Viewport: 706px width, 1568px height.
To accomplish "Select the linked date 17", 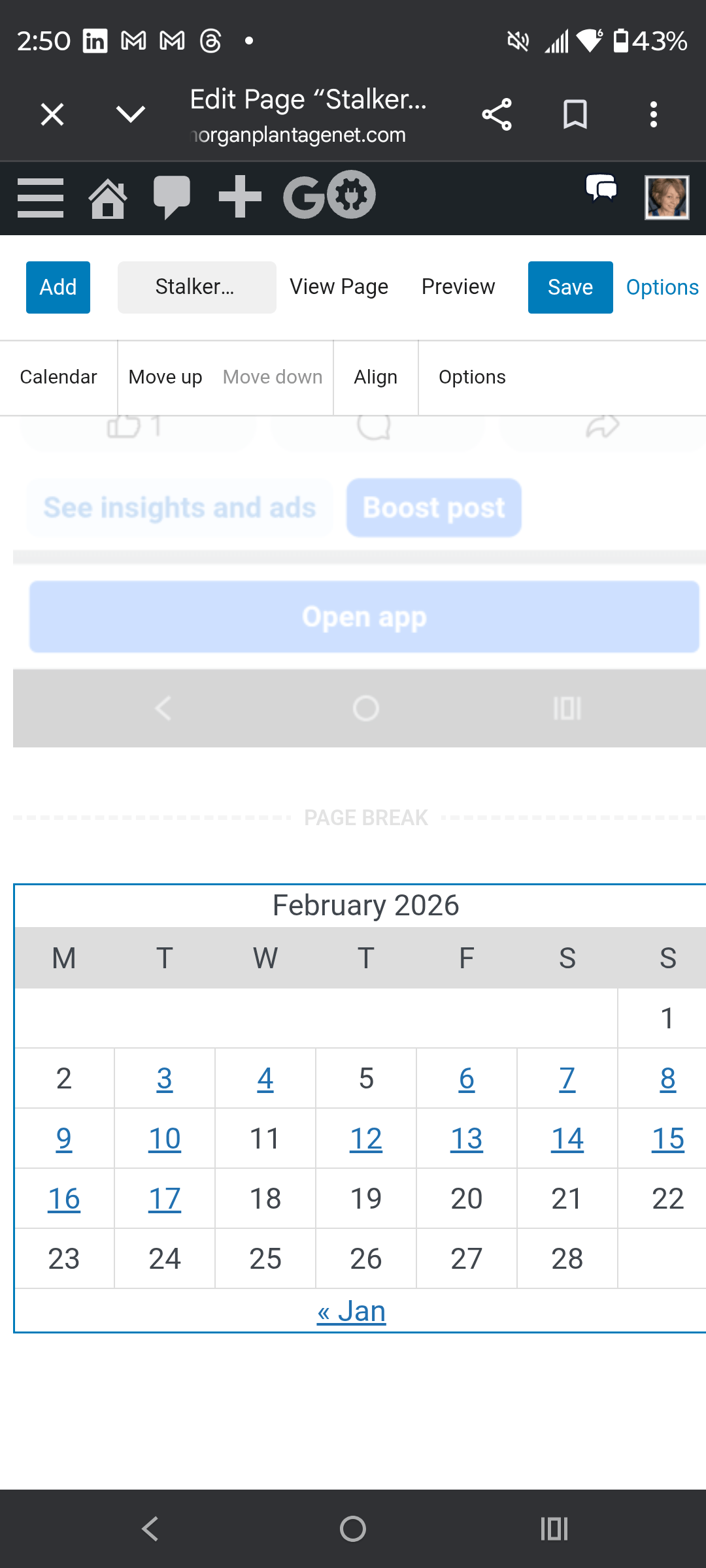I will point(164,1199).
